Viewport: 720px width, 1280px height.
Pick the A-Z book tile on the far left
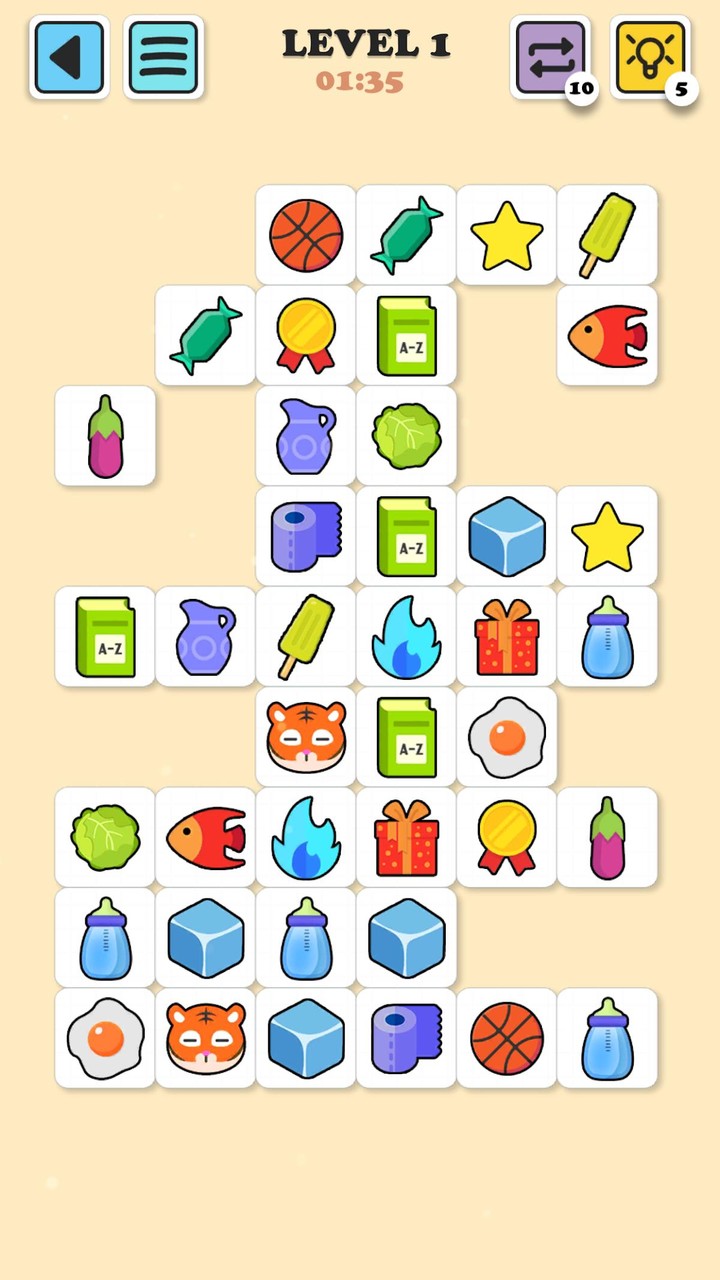(x=105, y=637)
